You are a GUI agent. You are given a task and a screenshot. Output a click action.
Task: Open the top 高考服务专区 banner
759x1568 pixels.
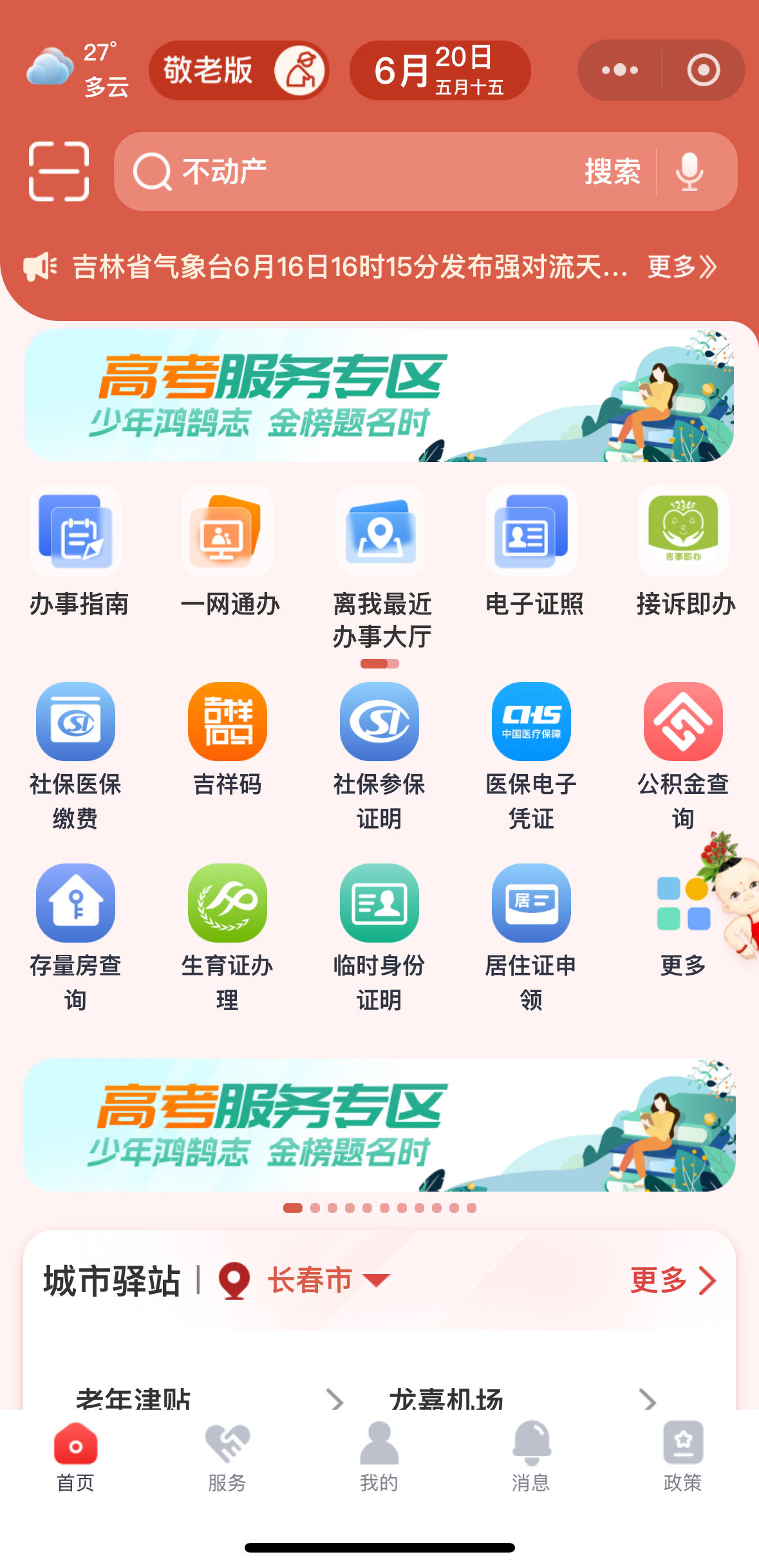click(x=379, y=395)
